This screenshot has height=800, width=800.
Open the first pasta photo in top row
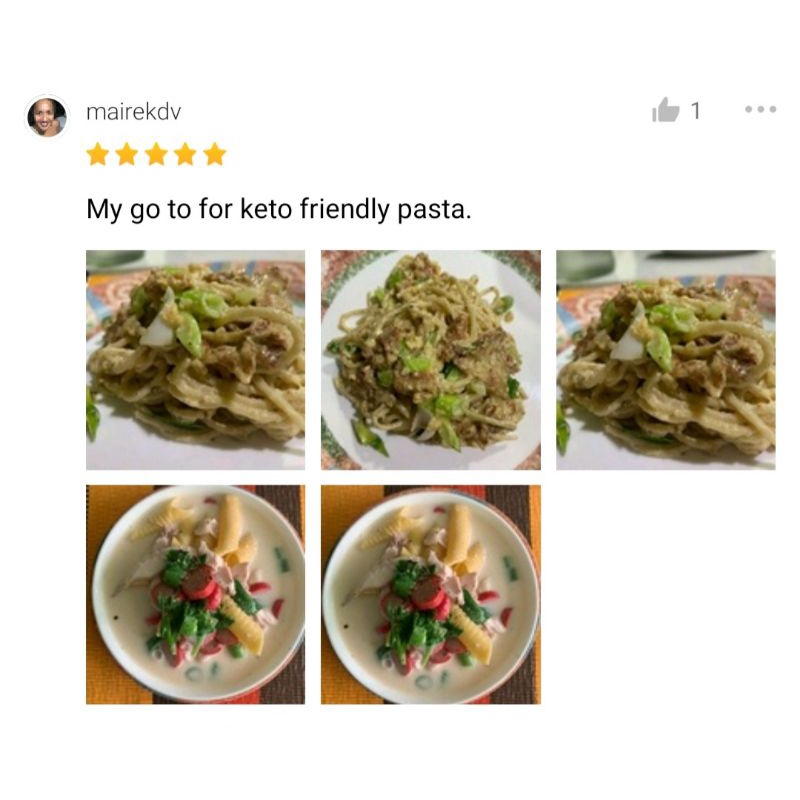click(x=195, y=360)
